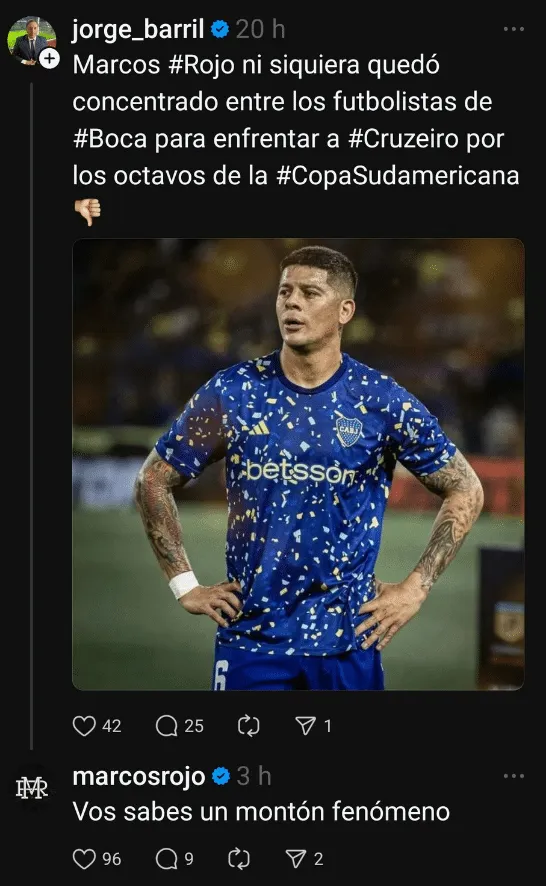The height and width of the screenshot is (886, 546).
Task: Comment on marcosrojo's reply
Action: (167, 859)
